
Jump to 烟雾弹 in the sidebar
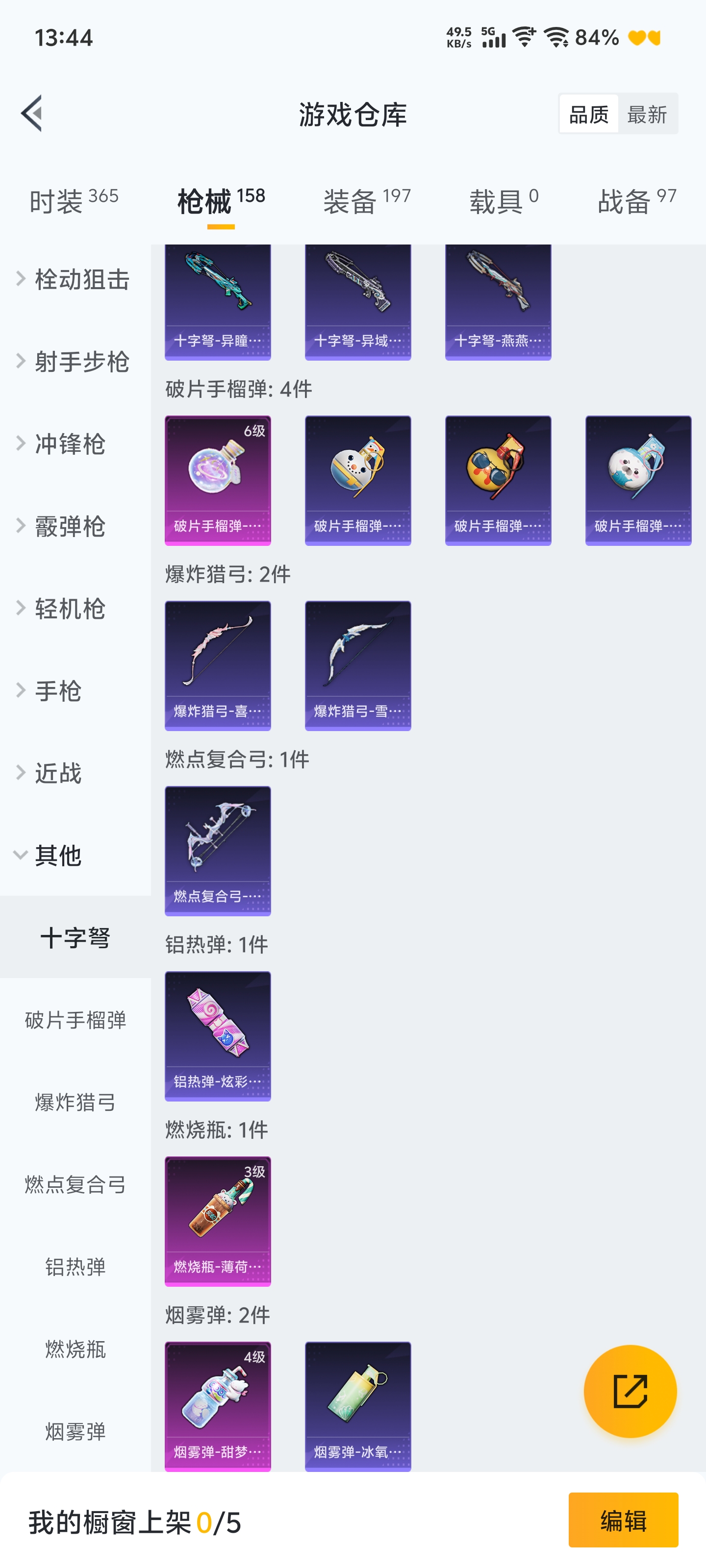click(x=76, y=1431)
